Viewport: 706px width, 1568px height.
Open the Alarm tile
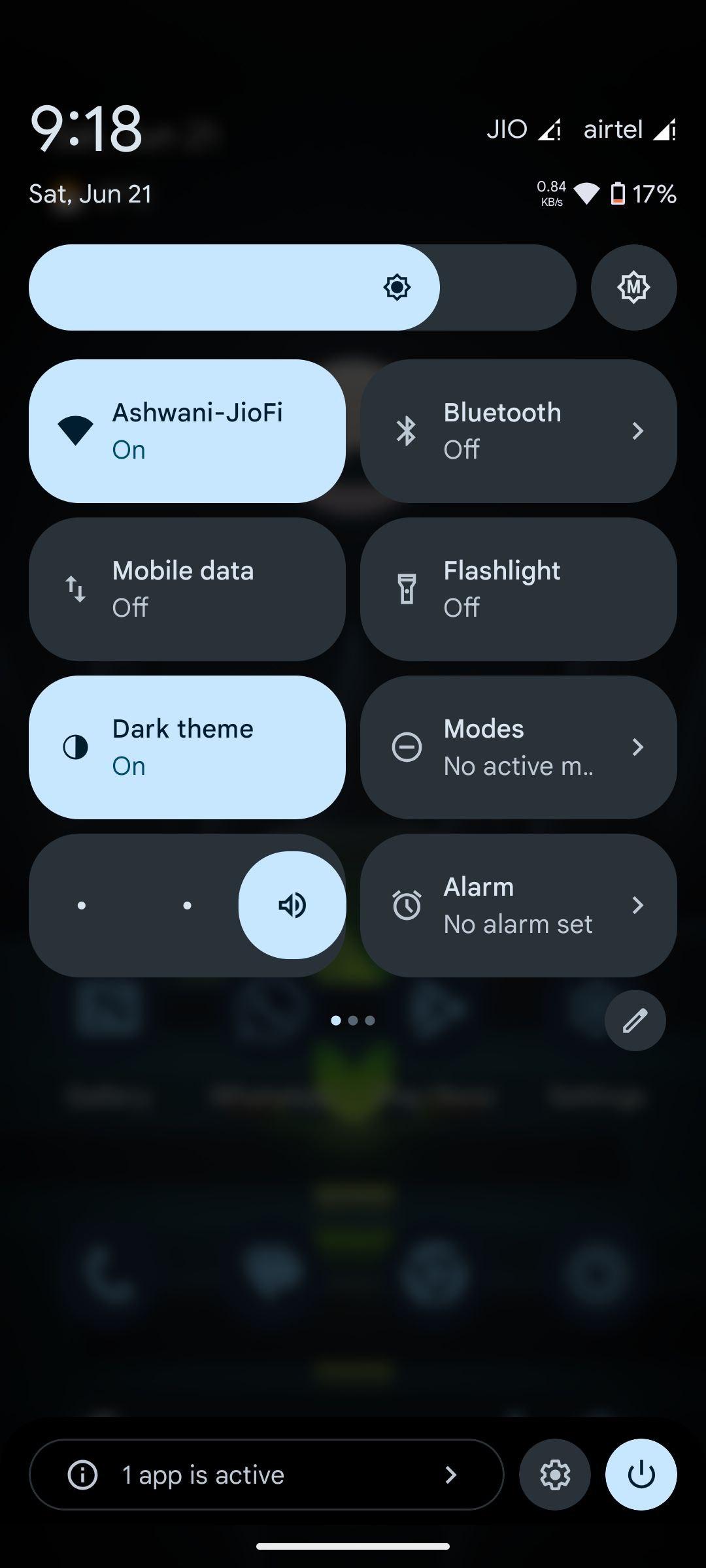click(518, 906)
